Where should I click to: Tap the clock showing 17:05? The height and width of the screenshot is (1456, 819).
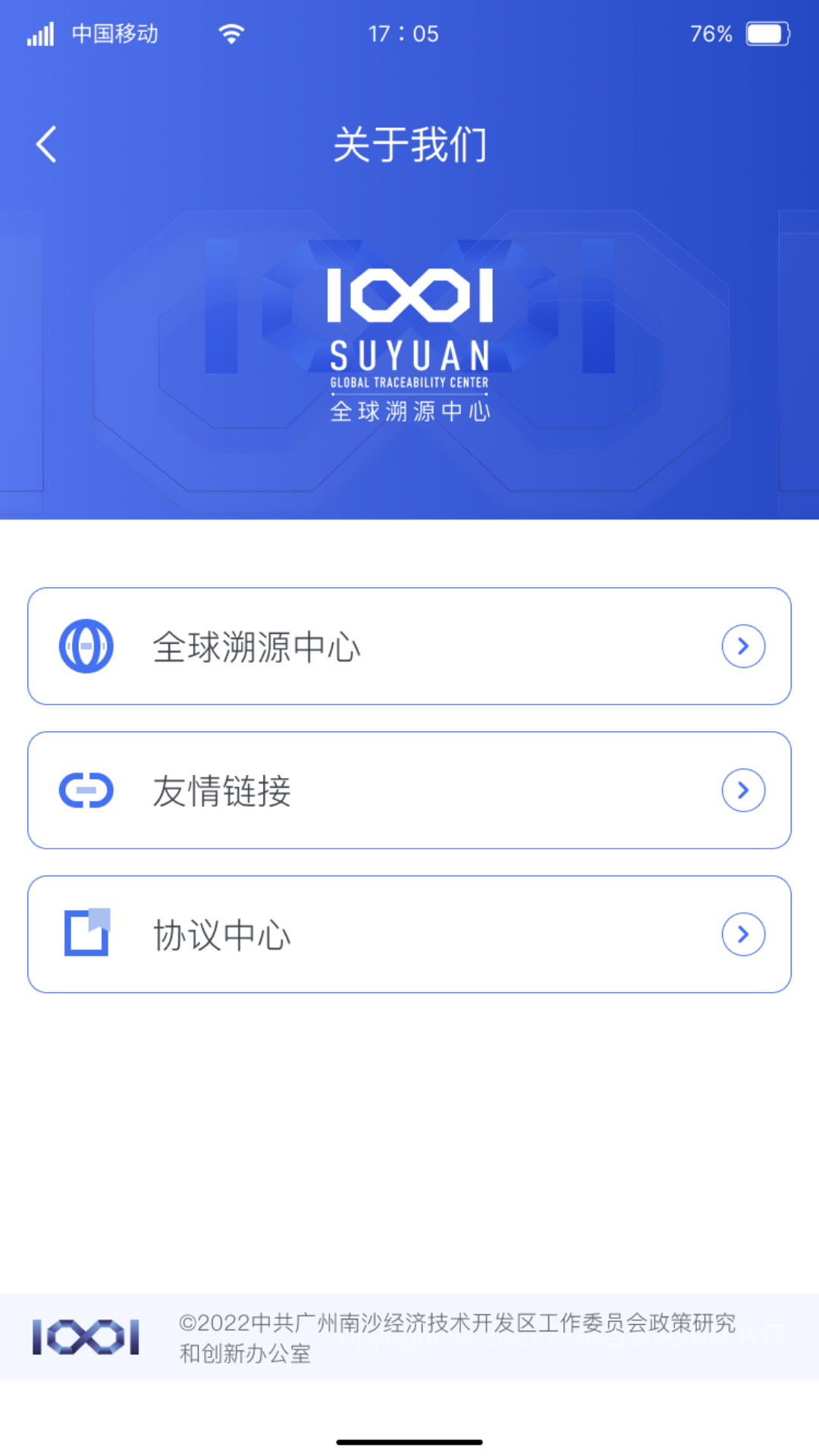pyautogui.click(x=402, y=33)
